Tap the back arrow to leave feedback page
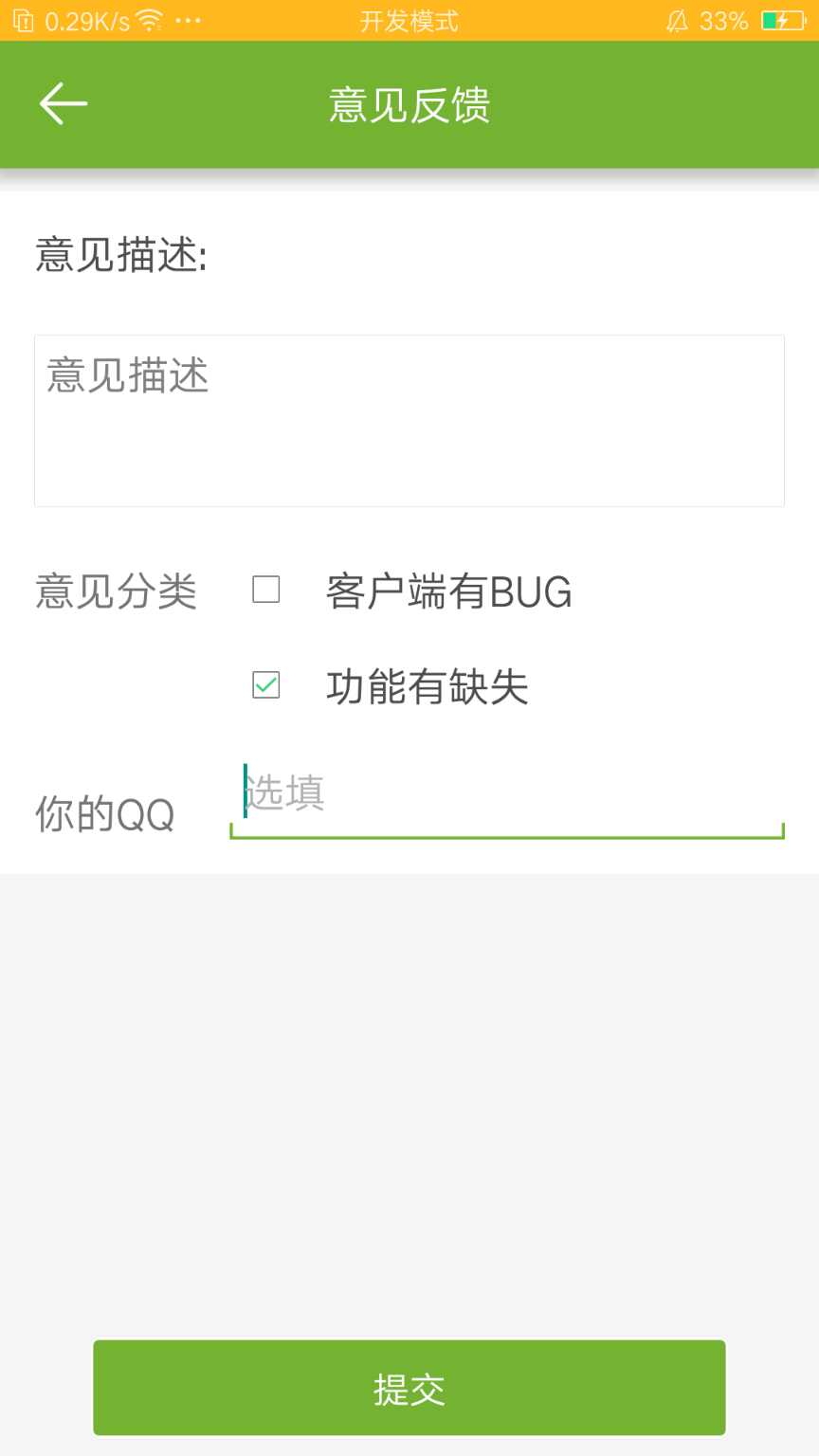 [63, 103]
